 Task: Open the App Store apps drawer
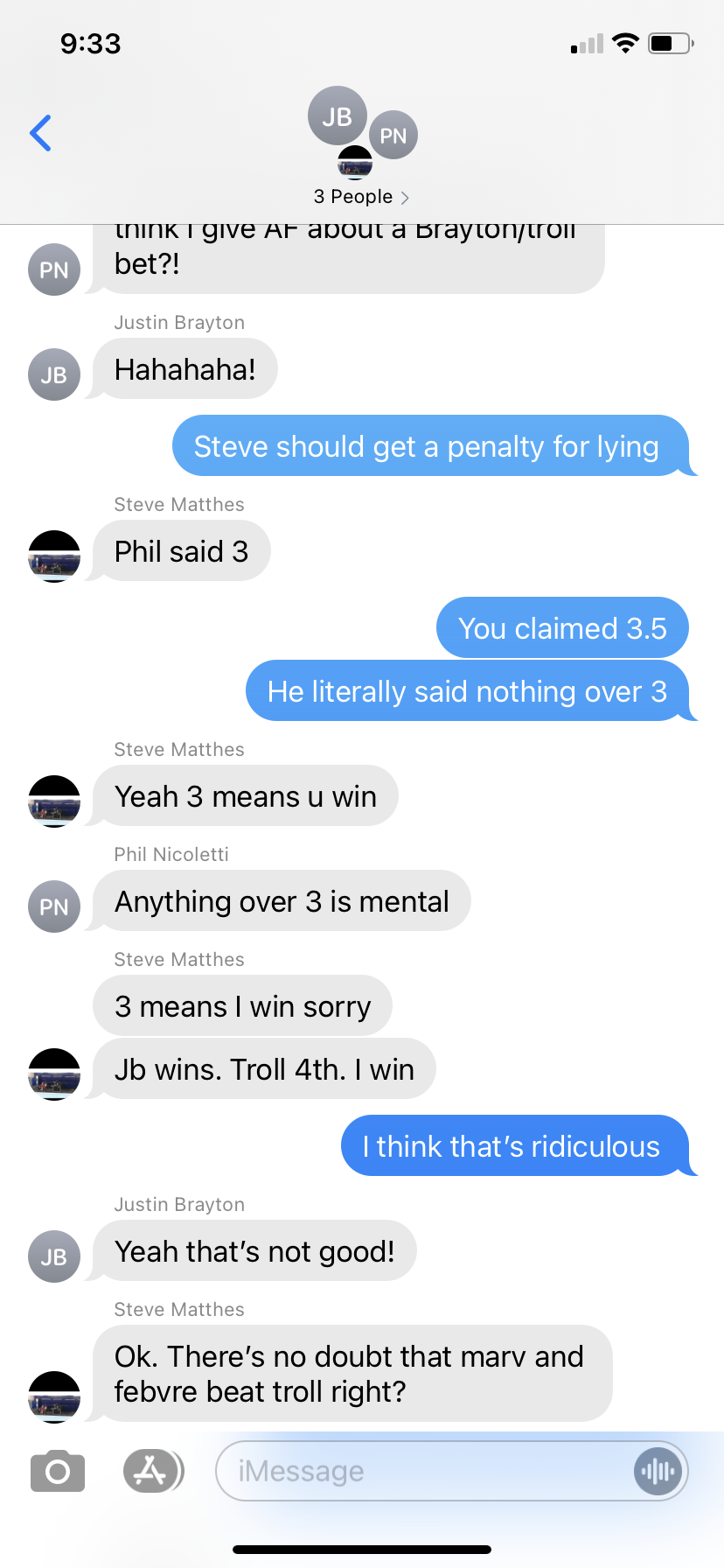[152, 1471]
